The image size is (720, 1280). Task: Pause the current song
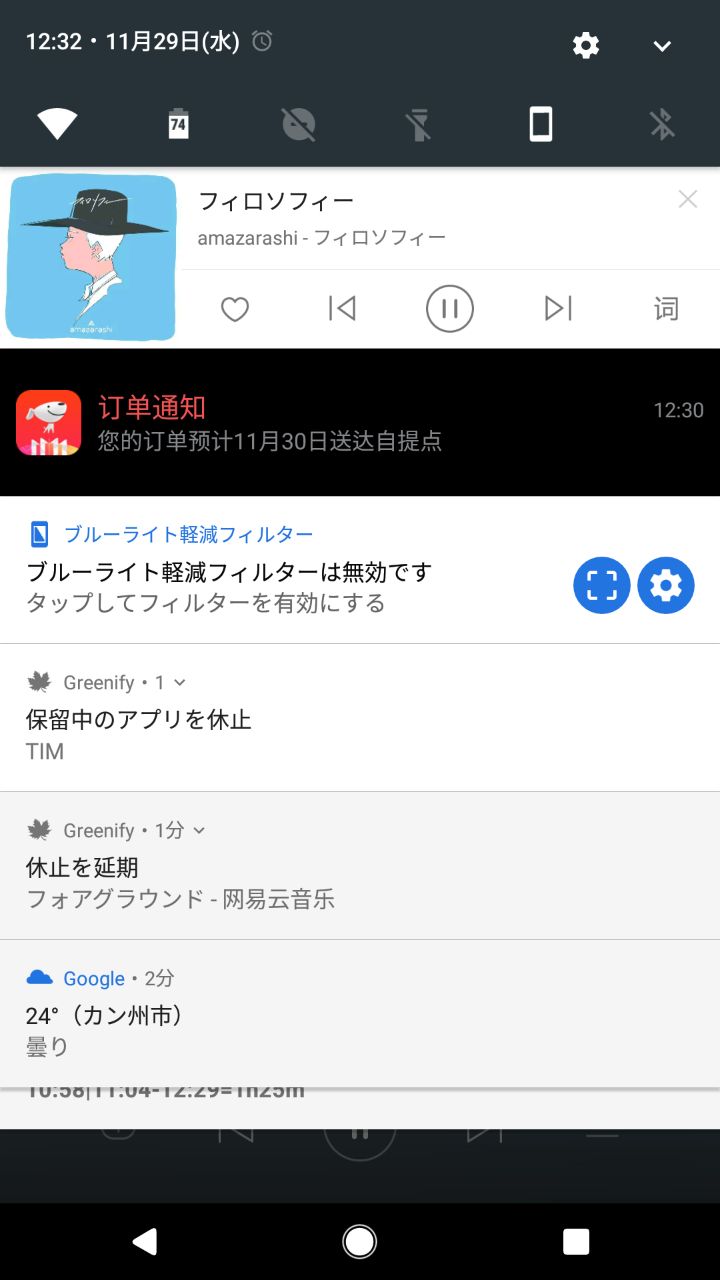(x=450, y=309)
